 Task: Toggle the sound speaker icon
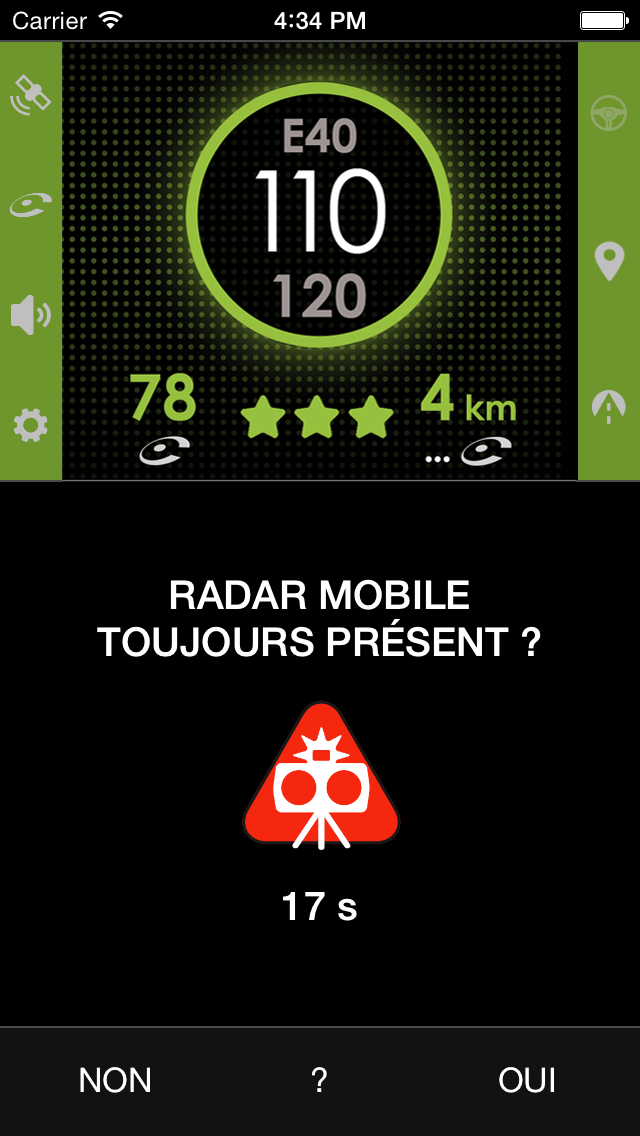30,316
